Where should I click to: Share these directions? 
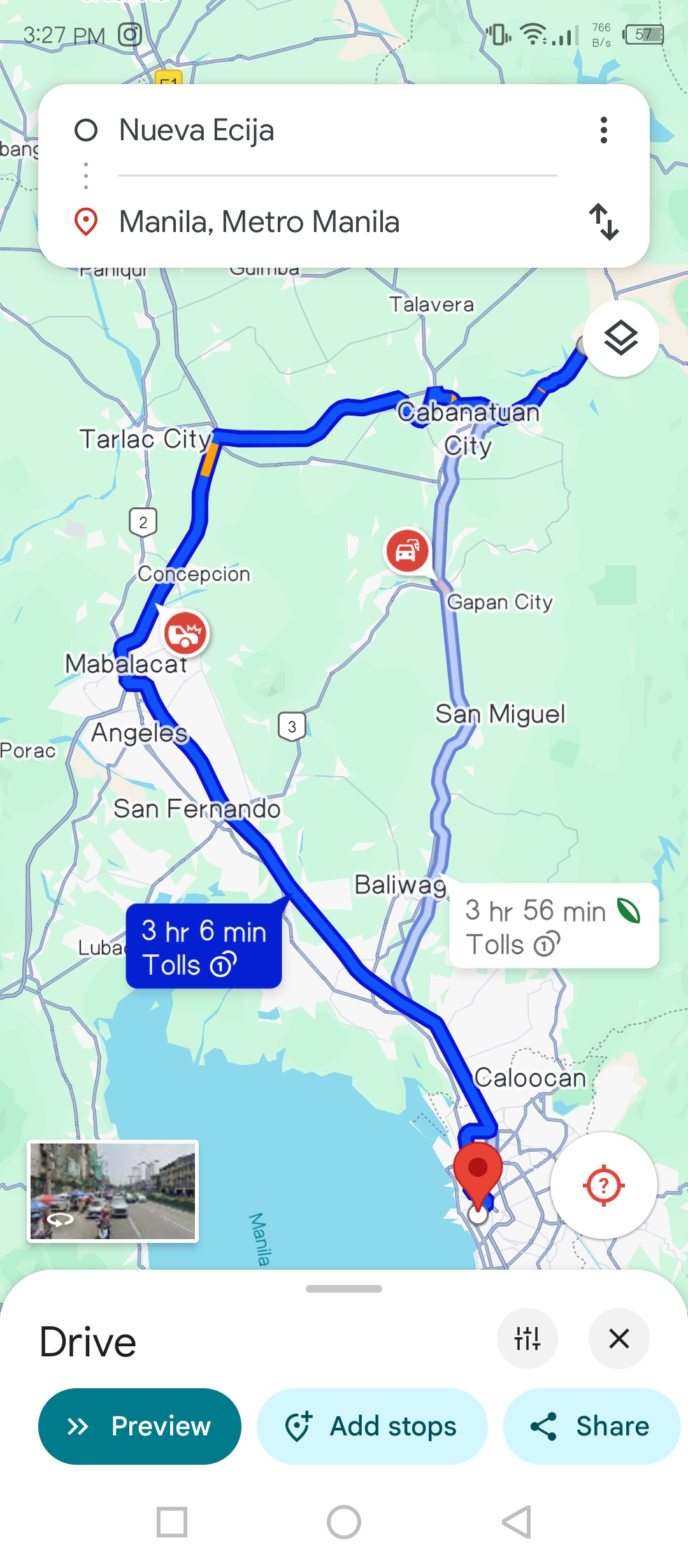[x=592, y=1426]
